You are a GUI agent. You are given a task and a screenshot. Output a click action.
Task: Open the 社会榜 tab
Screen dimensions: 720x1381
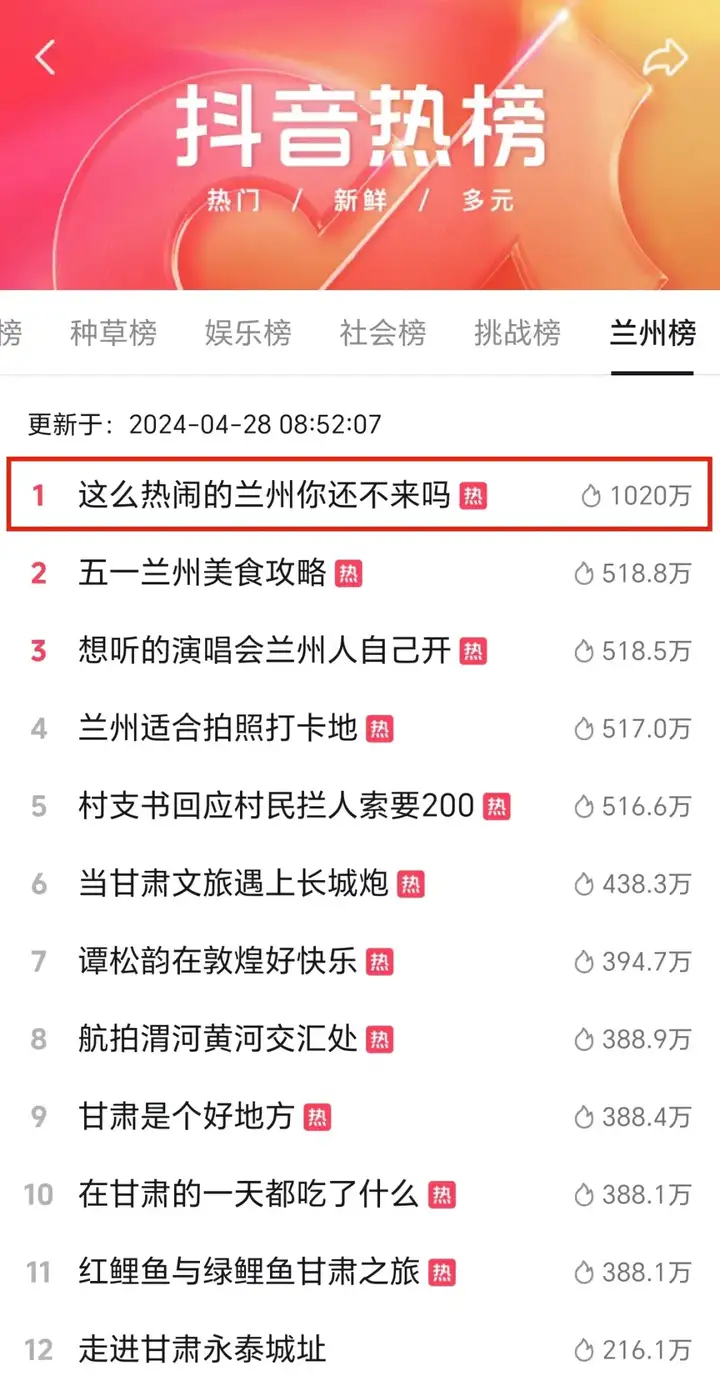point(383,333)
